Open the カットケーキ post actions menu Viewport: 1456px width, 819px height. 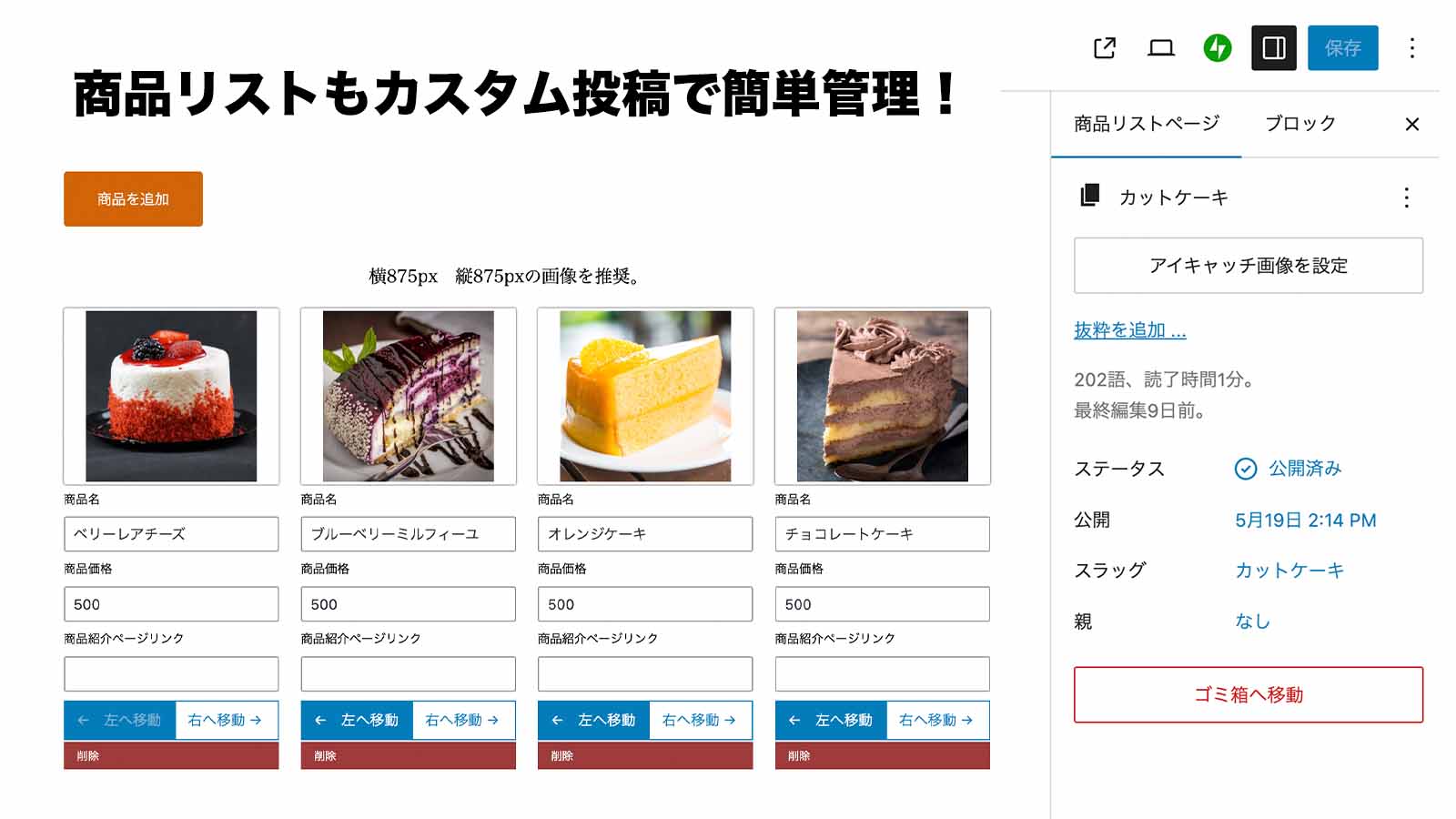pos(1407,197)
